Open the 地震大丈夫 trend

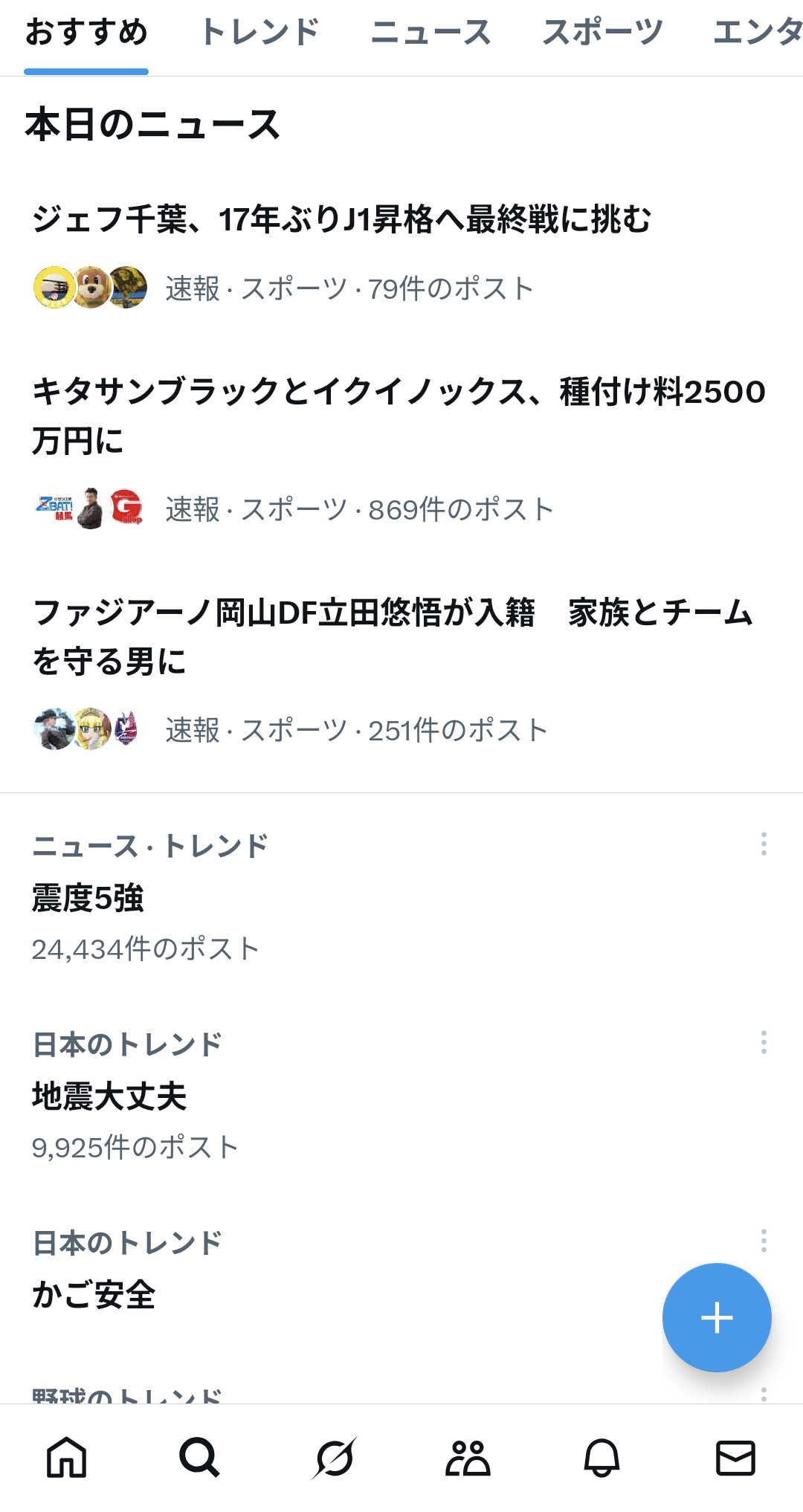pyautogui.click(x=109, y=1096)
